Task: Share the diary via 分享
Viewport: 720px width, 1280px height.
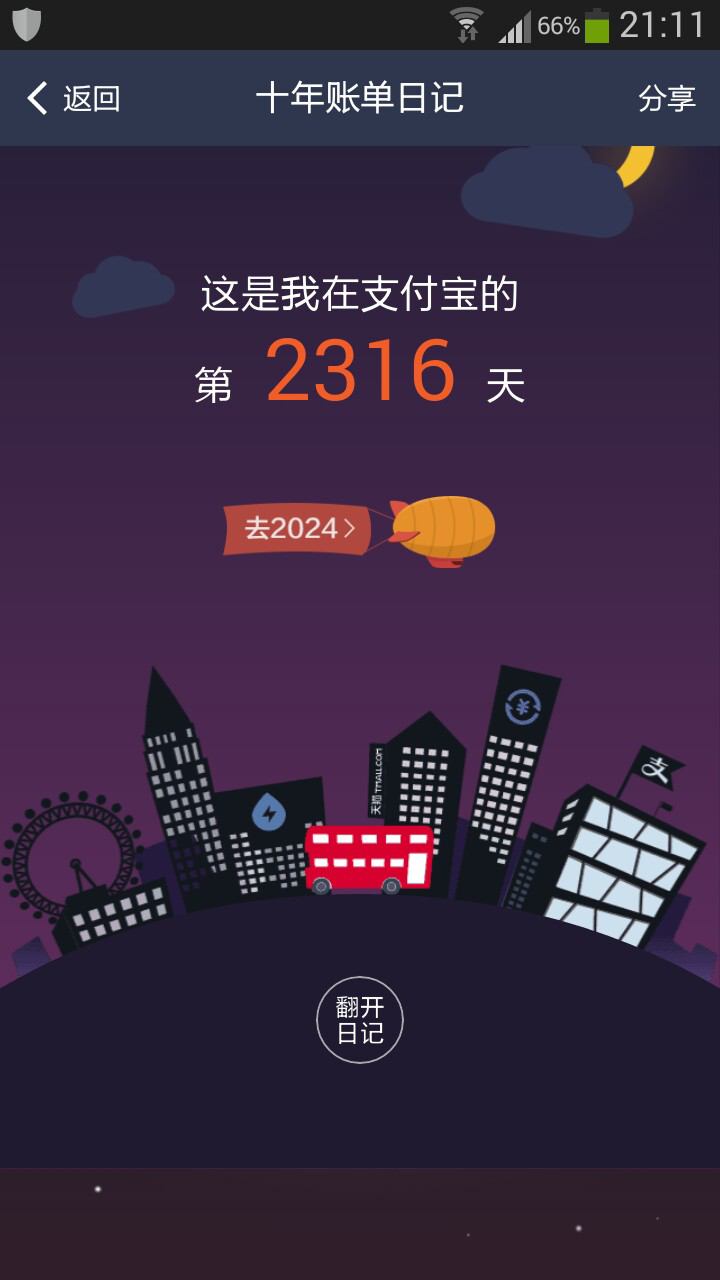Action: point(667,98)
